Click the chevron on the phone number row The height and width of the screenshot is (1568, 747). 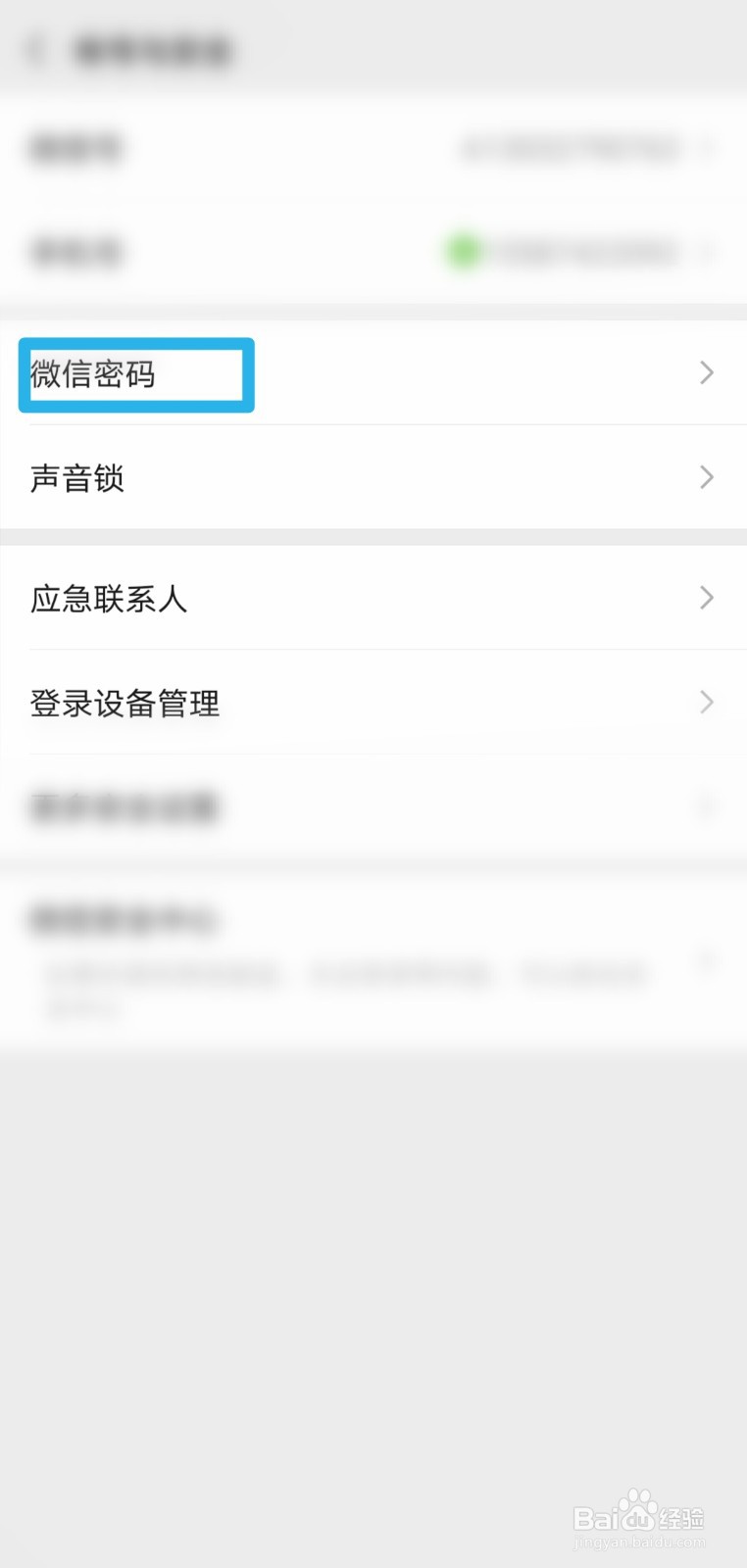[707, 252]
